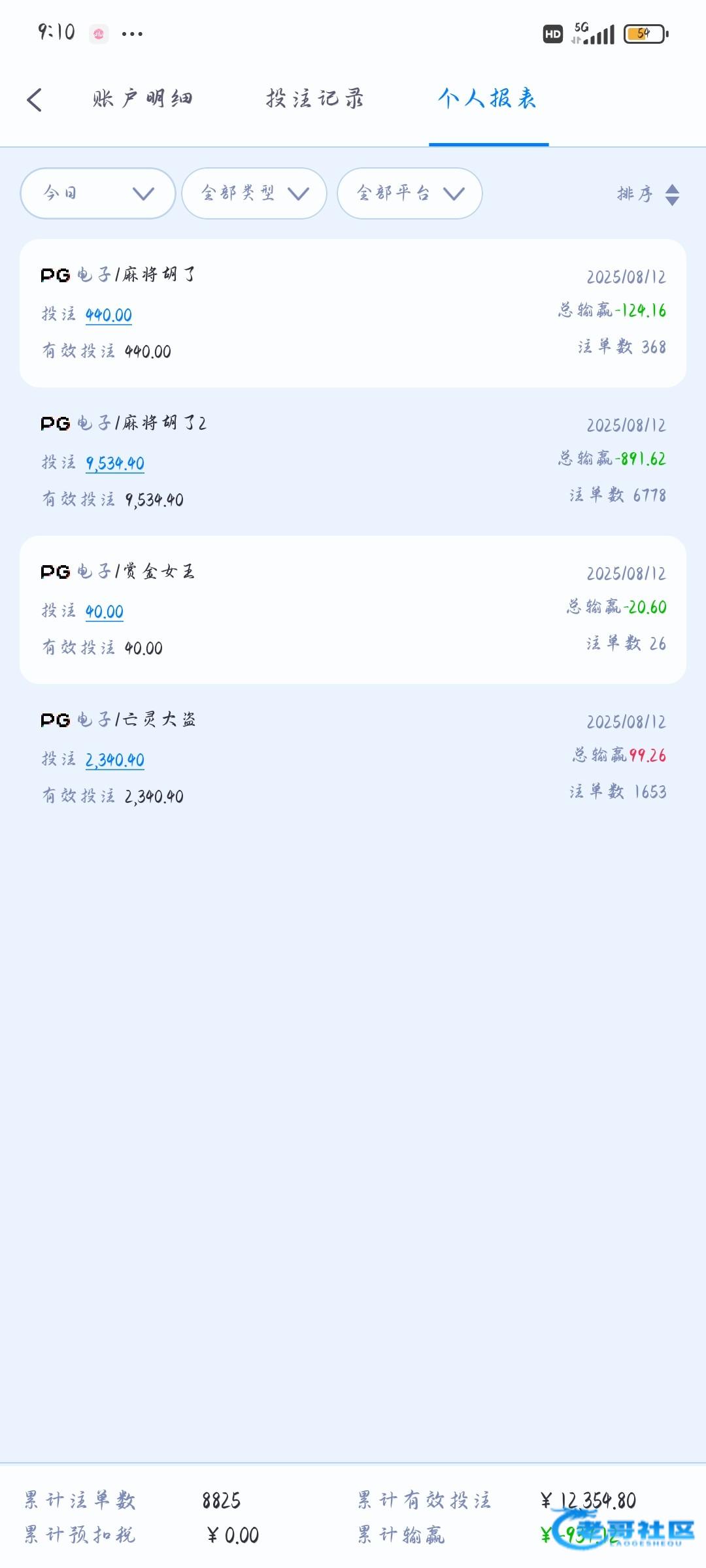
Task: Expand the 全部类型 filter dropdown
Action: pos(254,193)
